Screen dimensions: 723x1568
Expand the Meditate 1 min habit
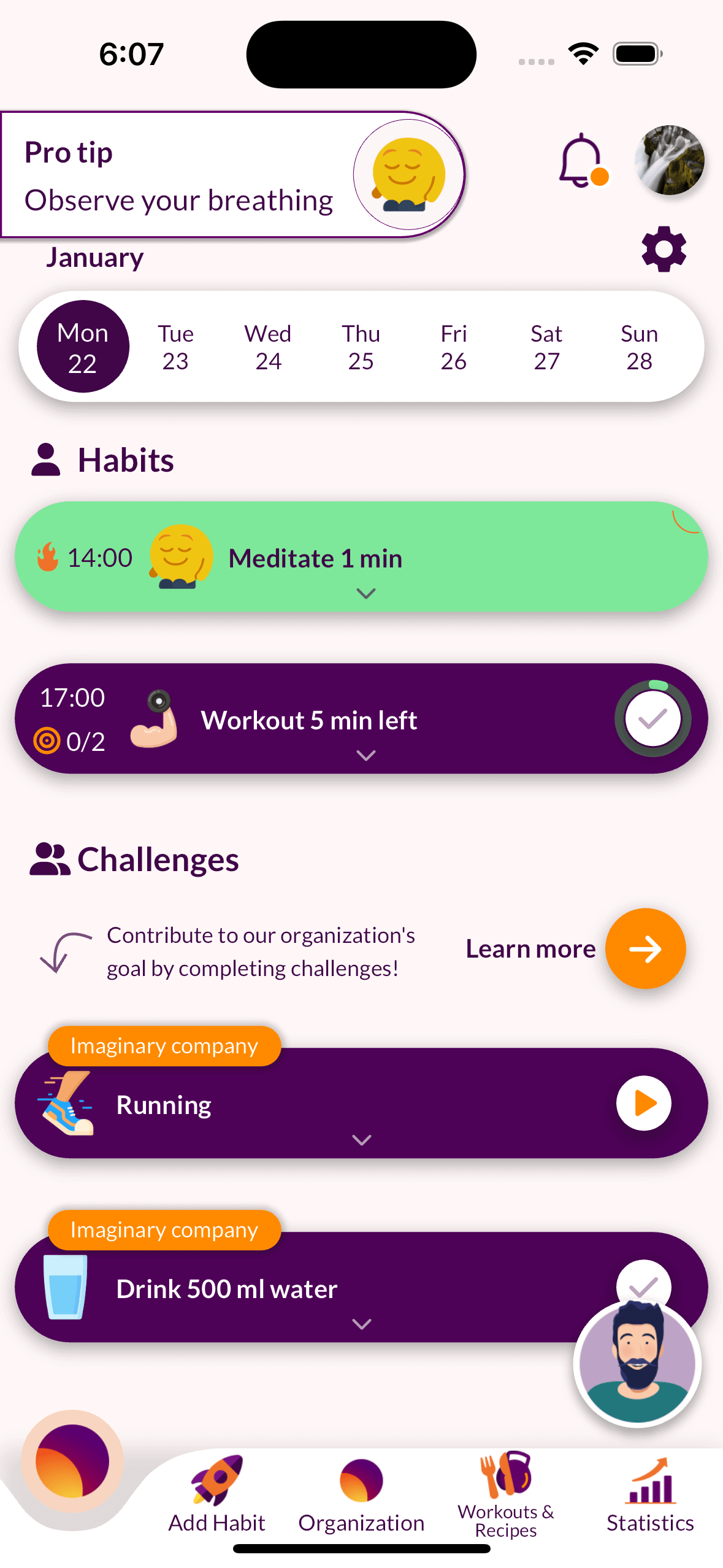[x=365, y=593]
